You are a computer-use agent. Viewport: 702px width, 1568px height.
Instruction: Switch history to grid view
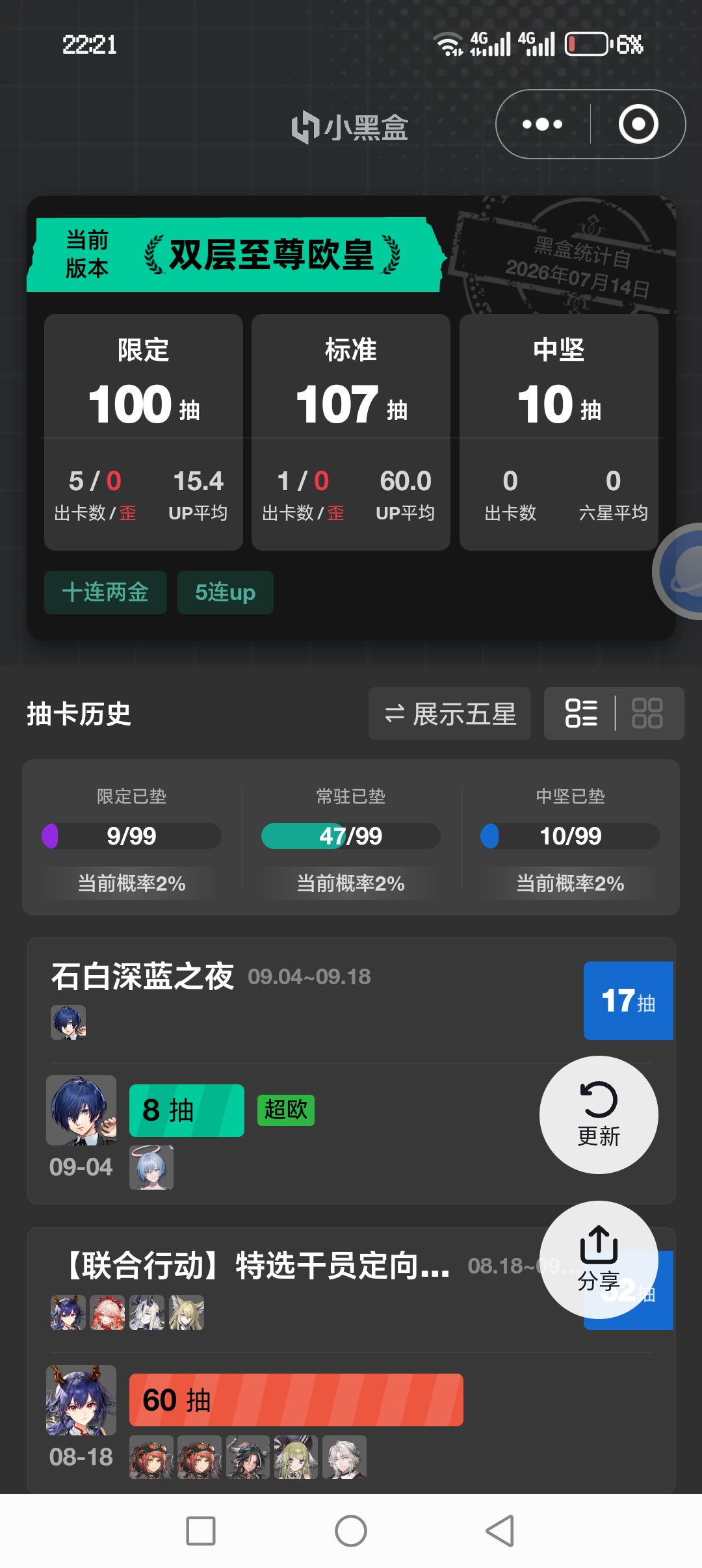[x=647, y=714]
